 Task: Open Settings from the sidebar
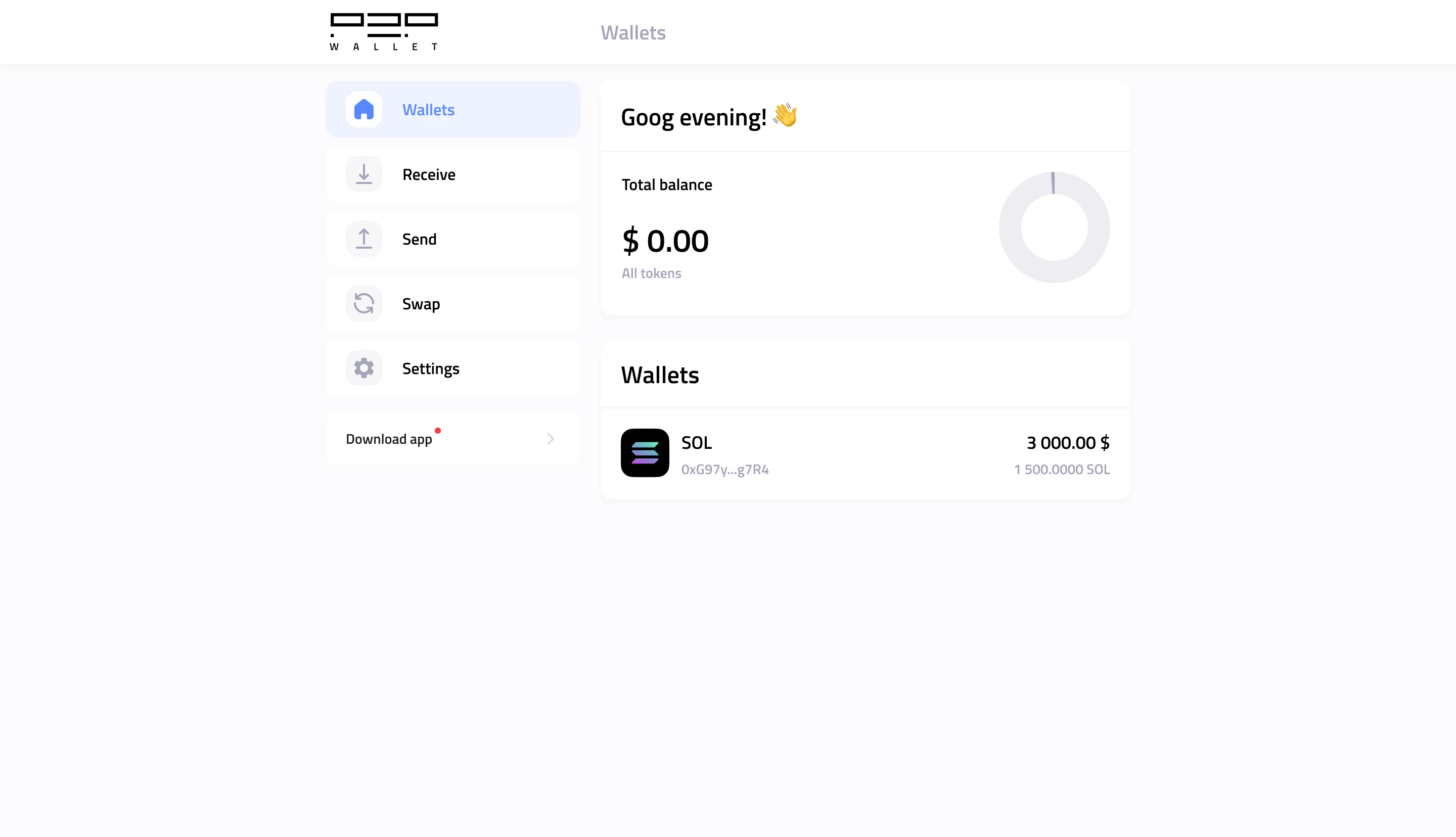pos(452,368)
